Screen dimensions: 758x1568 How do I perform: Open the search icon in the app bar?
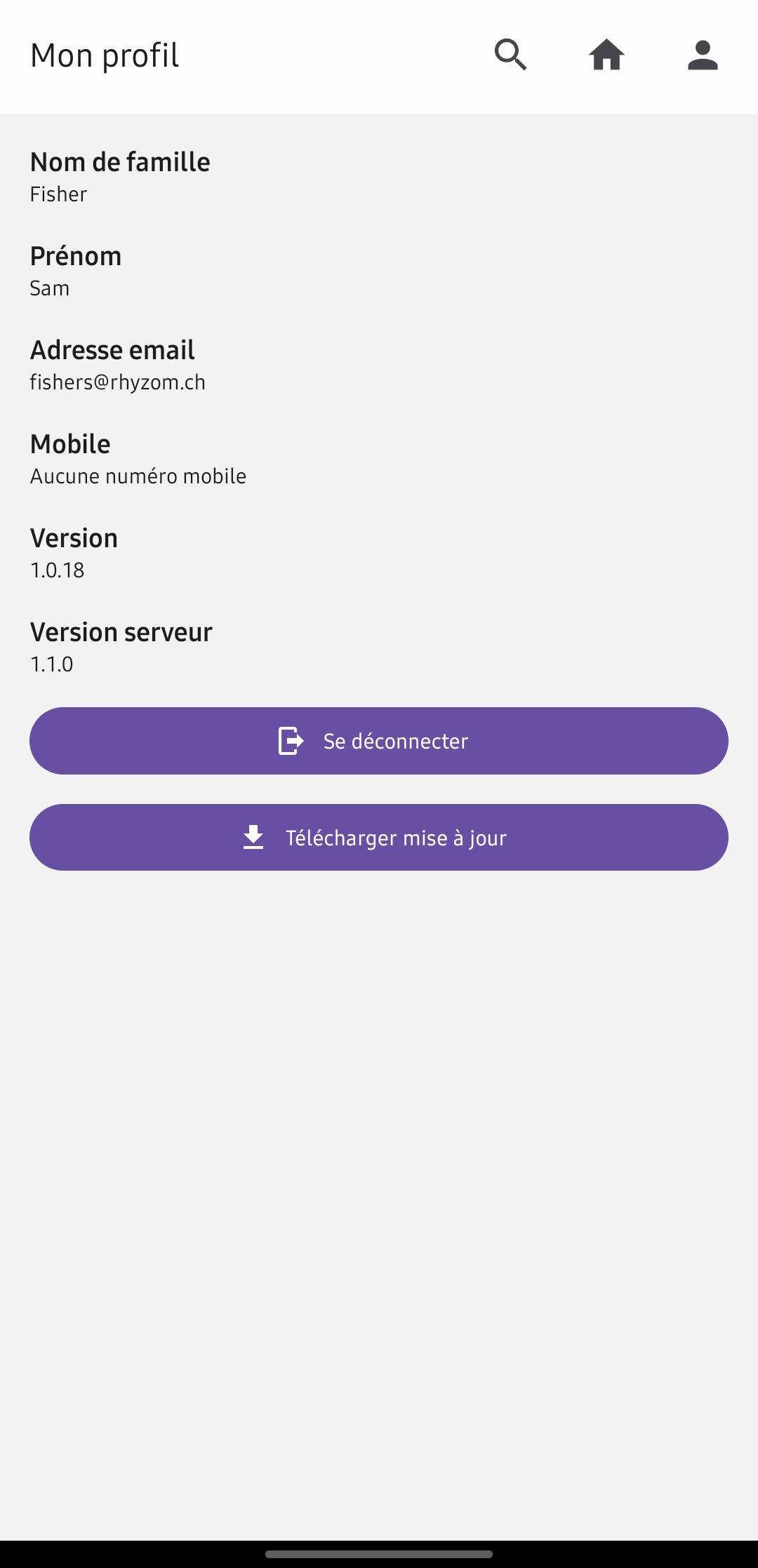pos(510,55)
